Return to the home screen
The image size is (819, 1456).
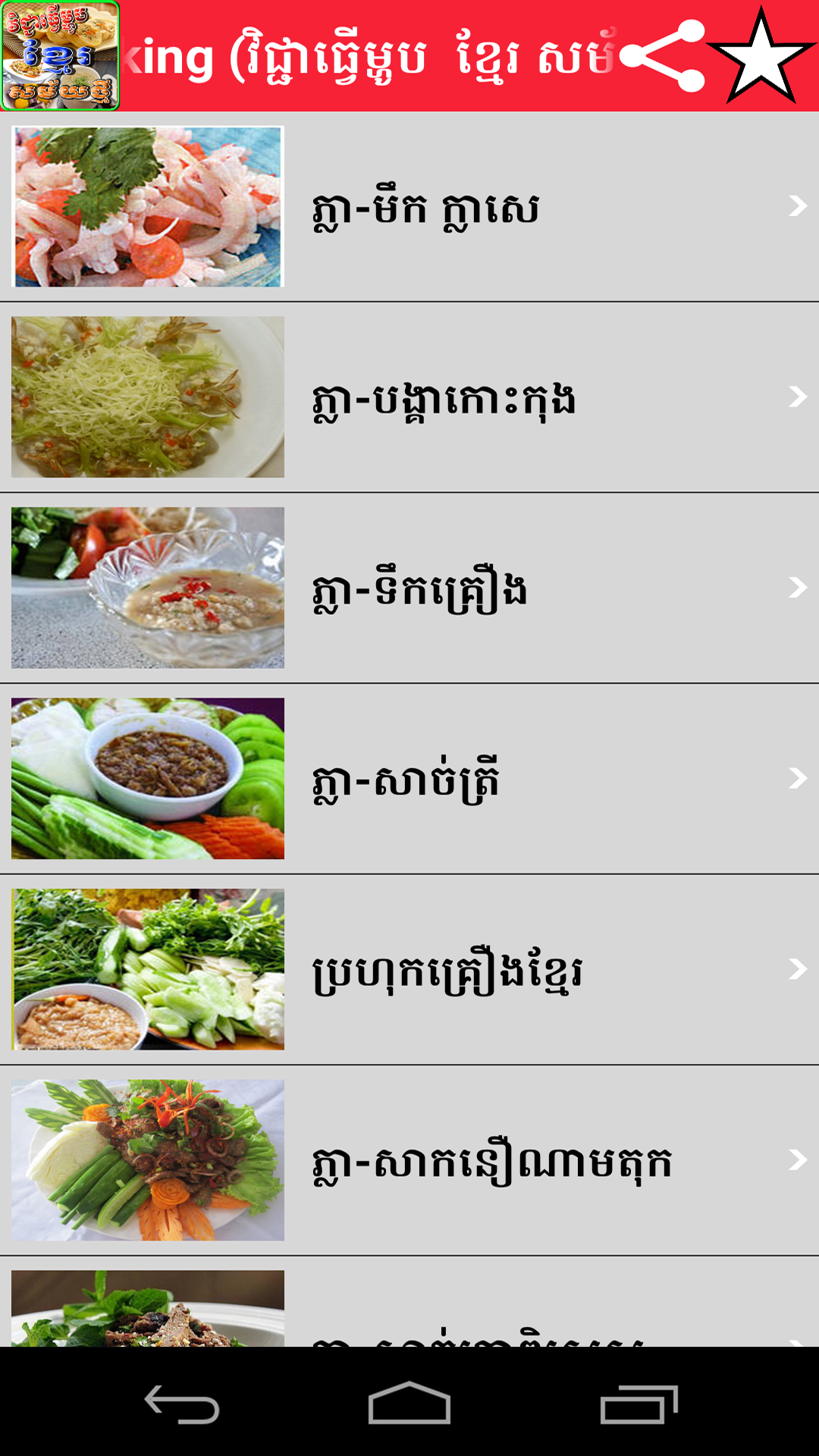point(409,1404)
